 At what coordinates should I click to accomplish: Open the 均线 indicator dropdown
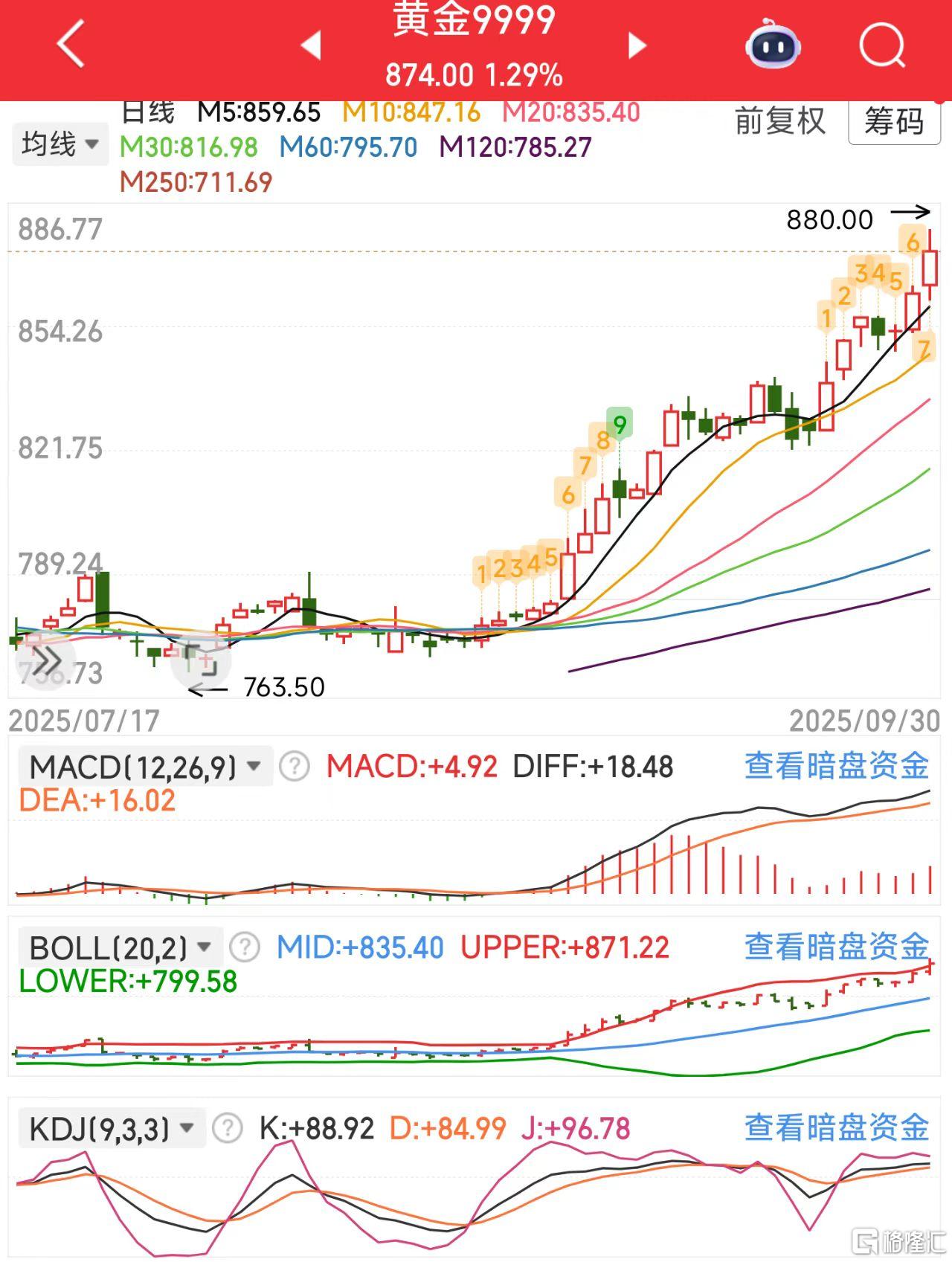(60, 144)
